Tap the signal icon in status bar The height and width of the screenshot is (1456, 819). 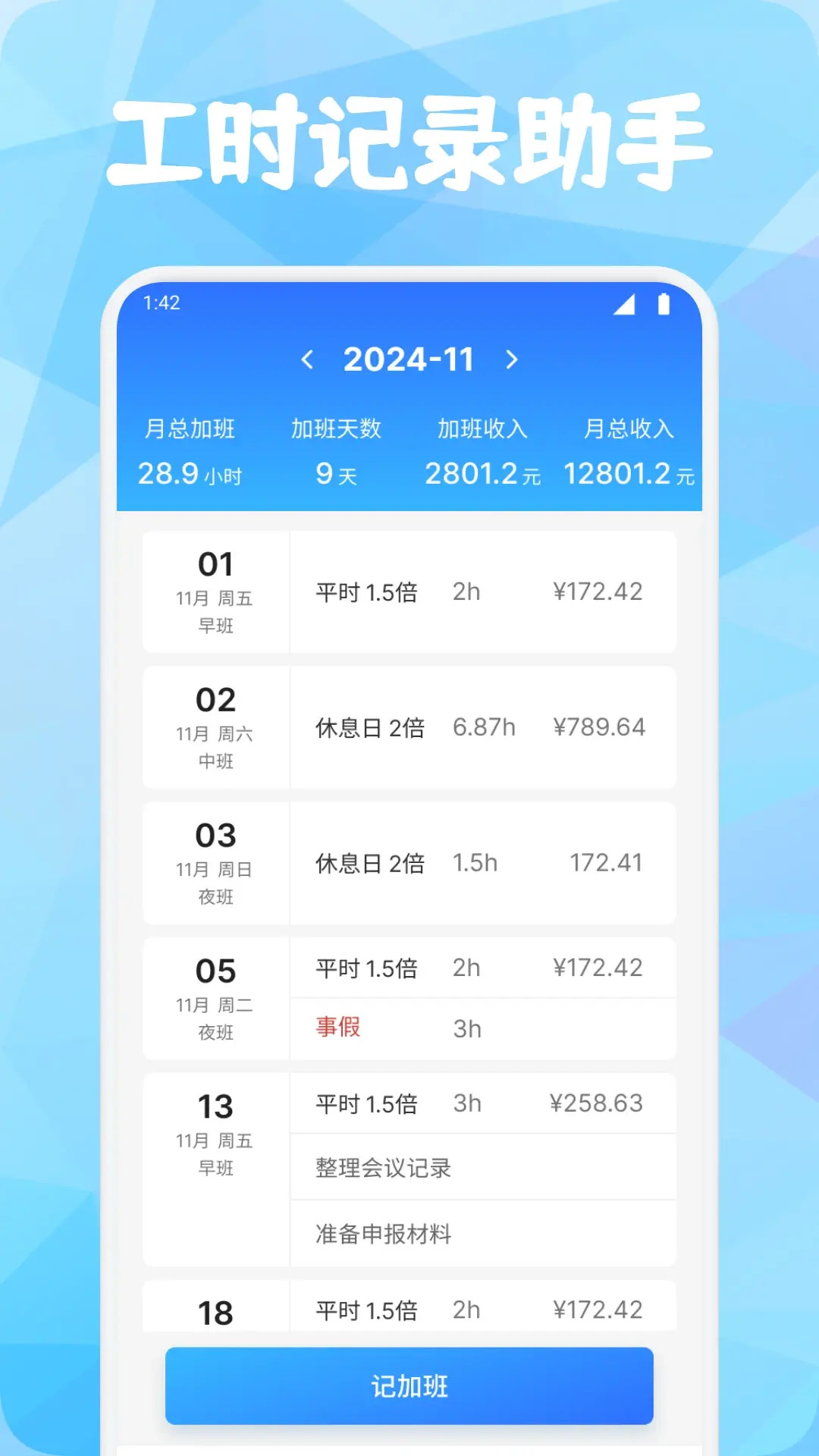(x=625, y=303)
